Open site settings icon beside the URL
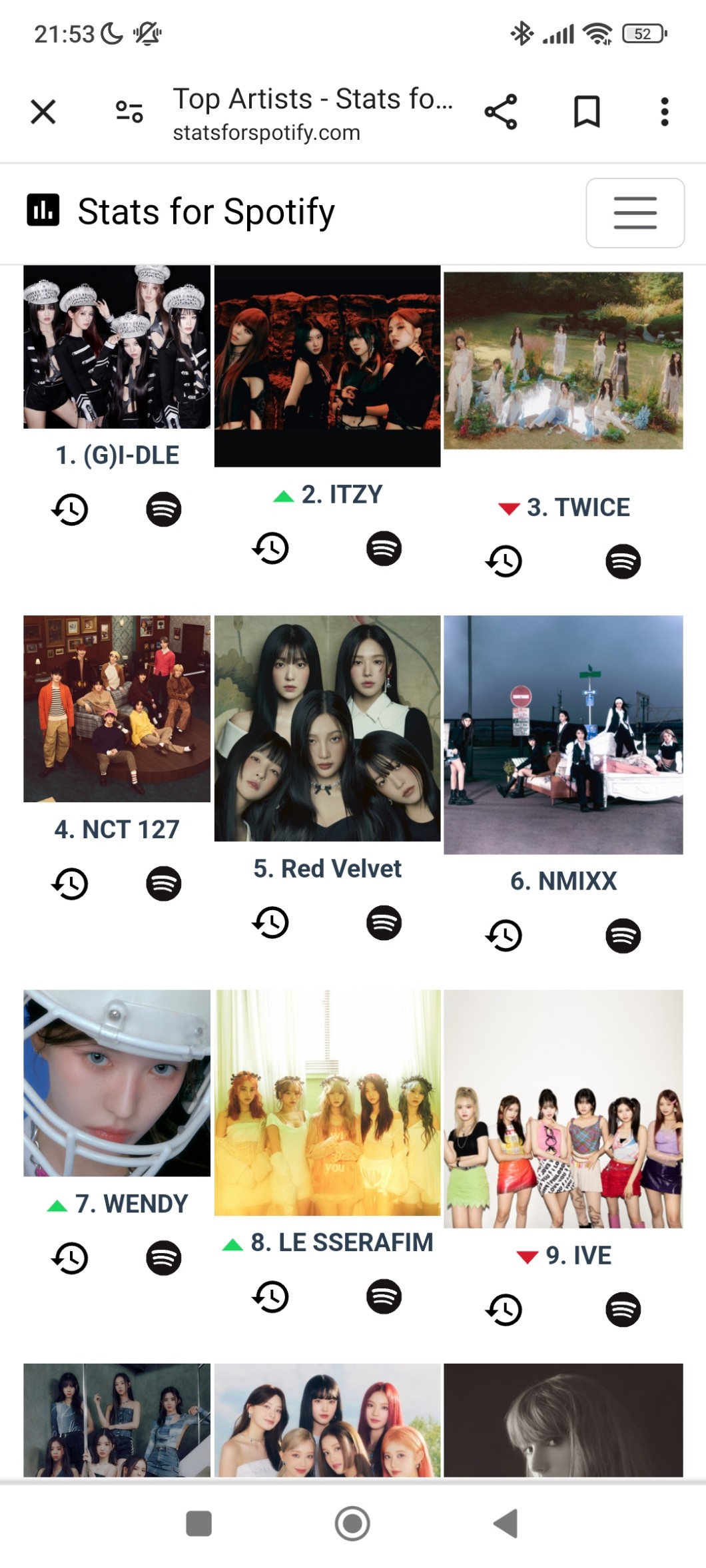Viewport: 706px width, 1568px height. (129, 112)
